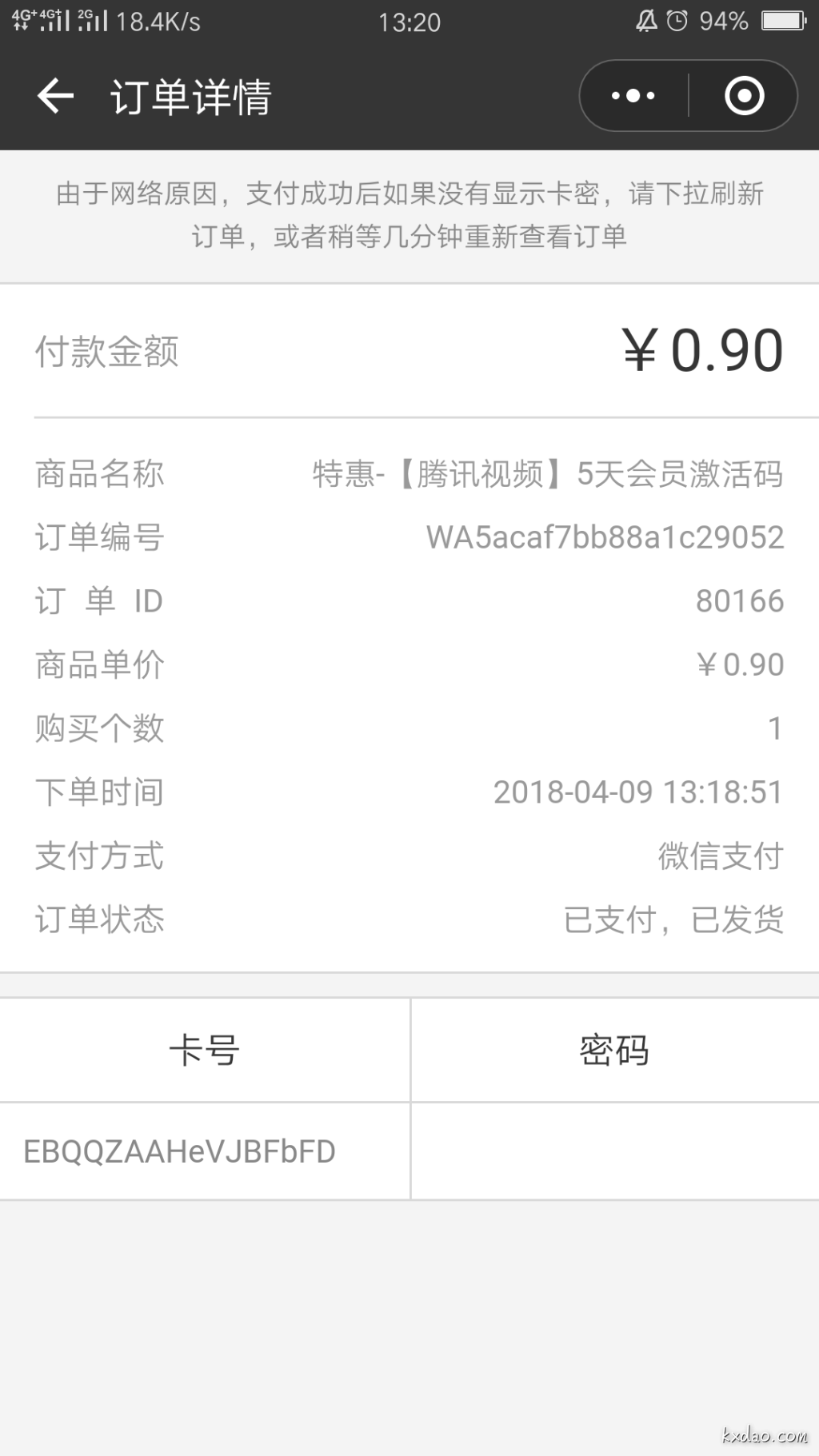This screenshot has width=819, height=1456.
Task: Open the mini program three-dot menu
Action: click(x=633, y=96)
